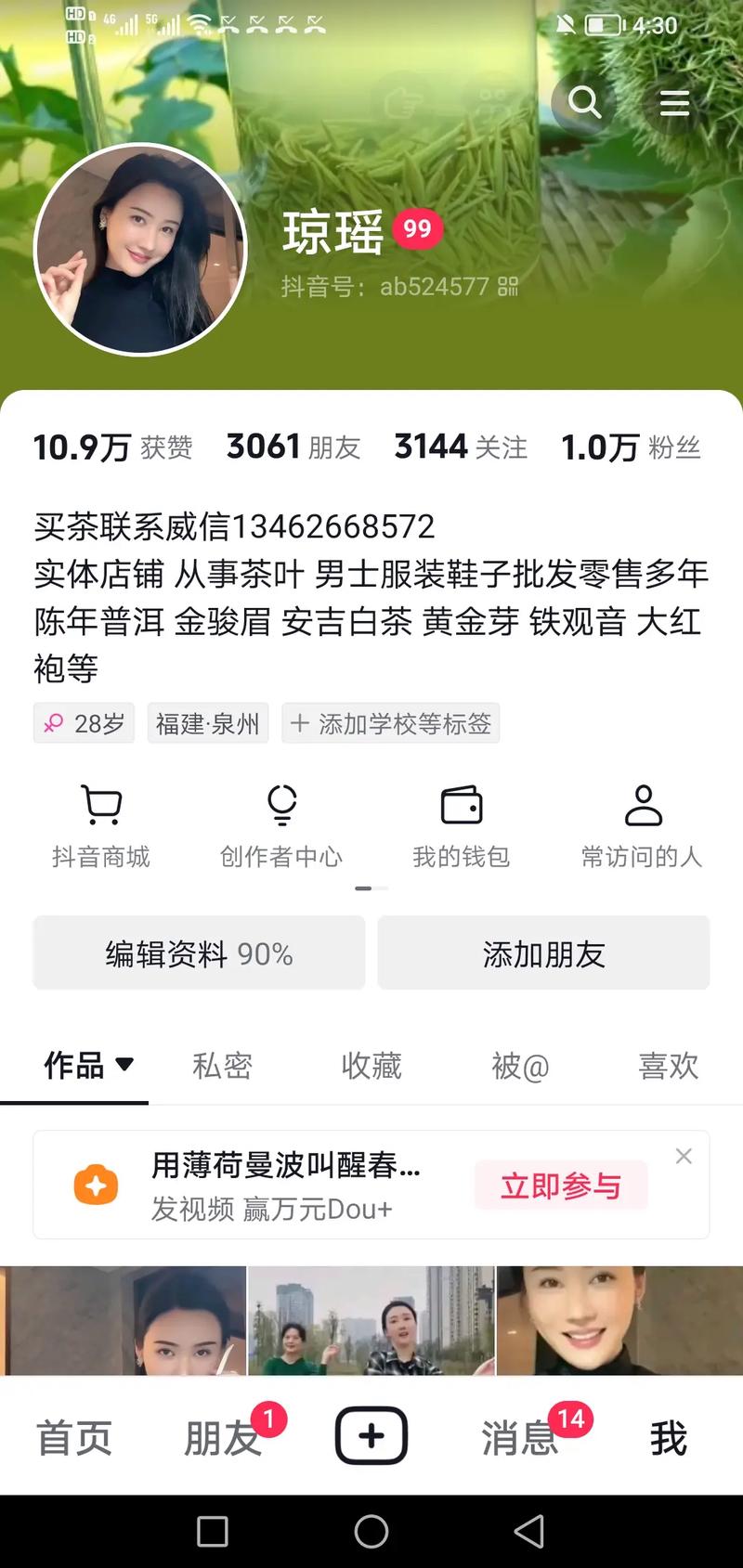This screenshot has width=743, height=1568.
Task: Switch to the 私密 tab
Action: [x=222, y=1066]
